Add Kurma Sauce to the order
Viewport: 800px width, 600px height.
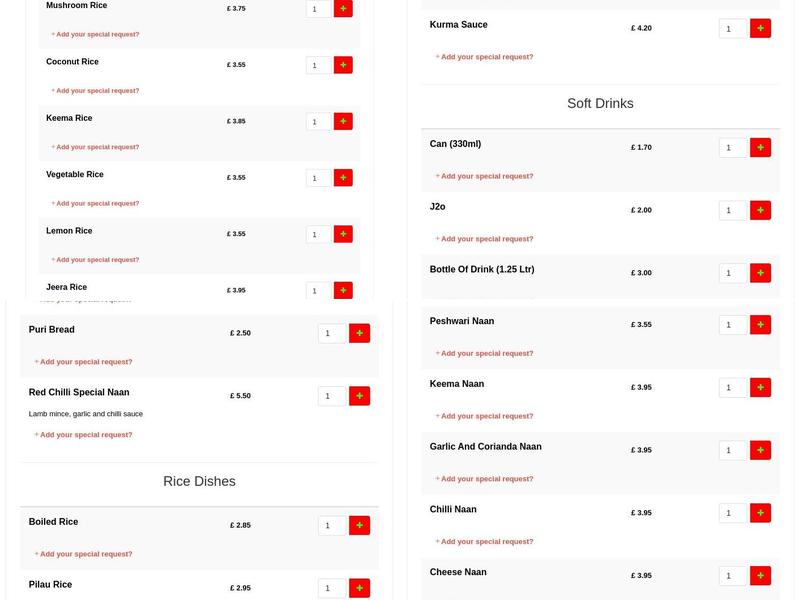point(760,29)
